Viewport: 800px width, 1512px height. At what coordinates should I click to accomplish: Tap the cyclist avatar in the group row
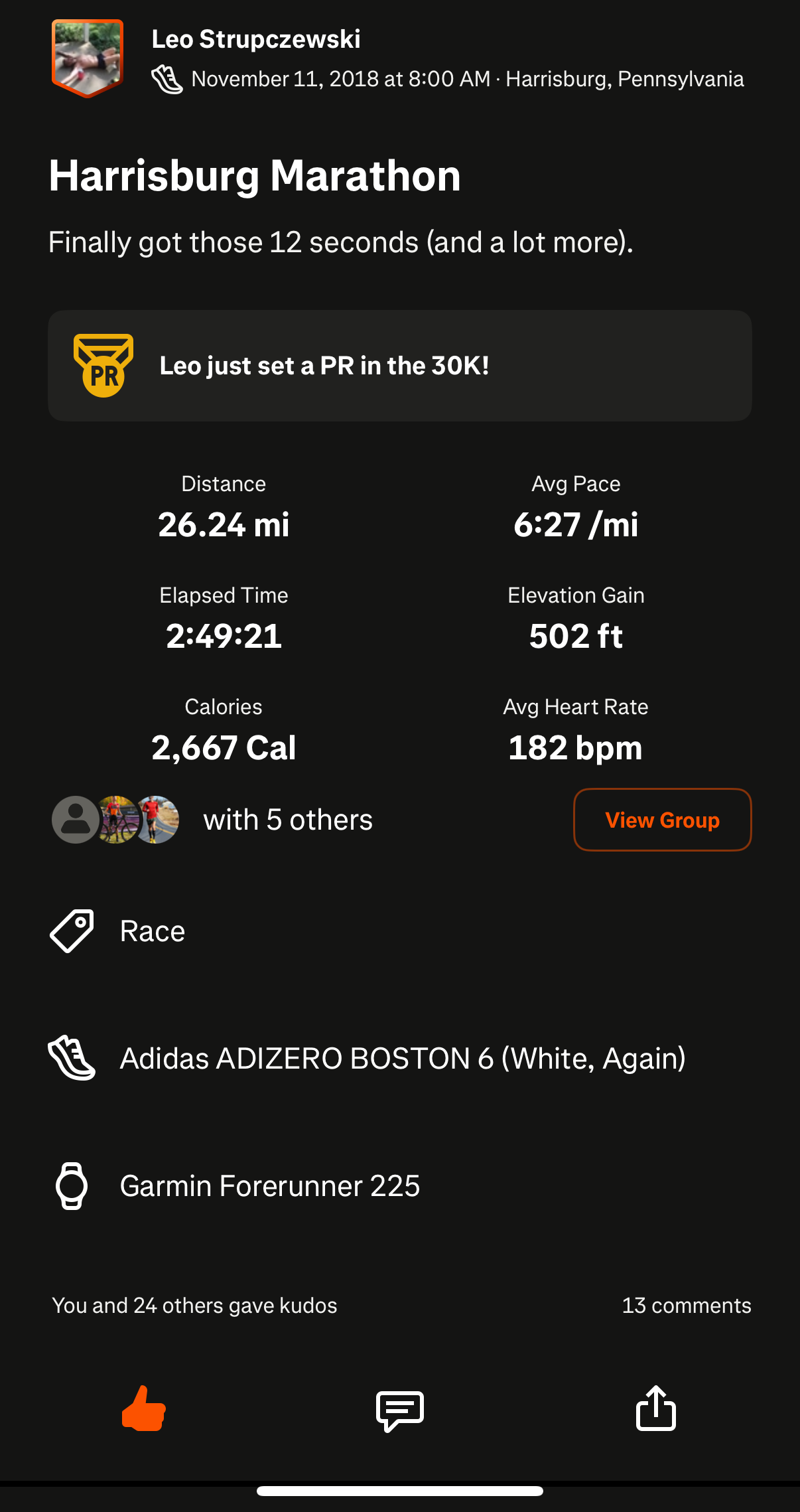coord(117,819)
